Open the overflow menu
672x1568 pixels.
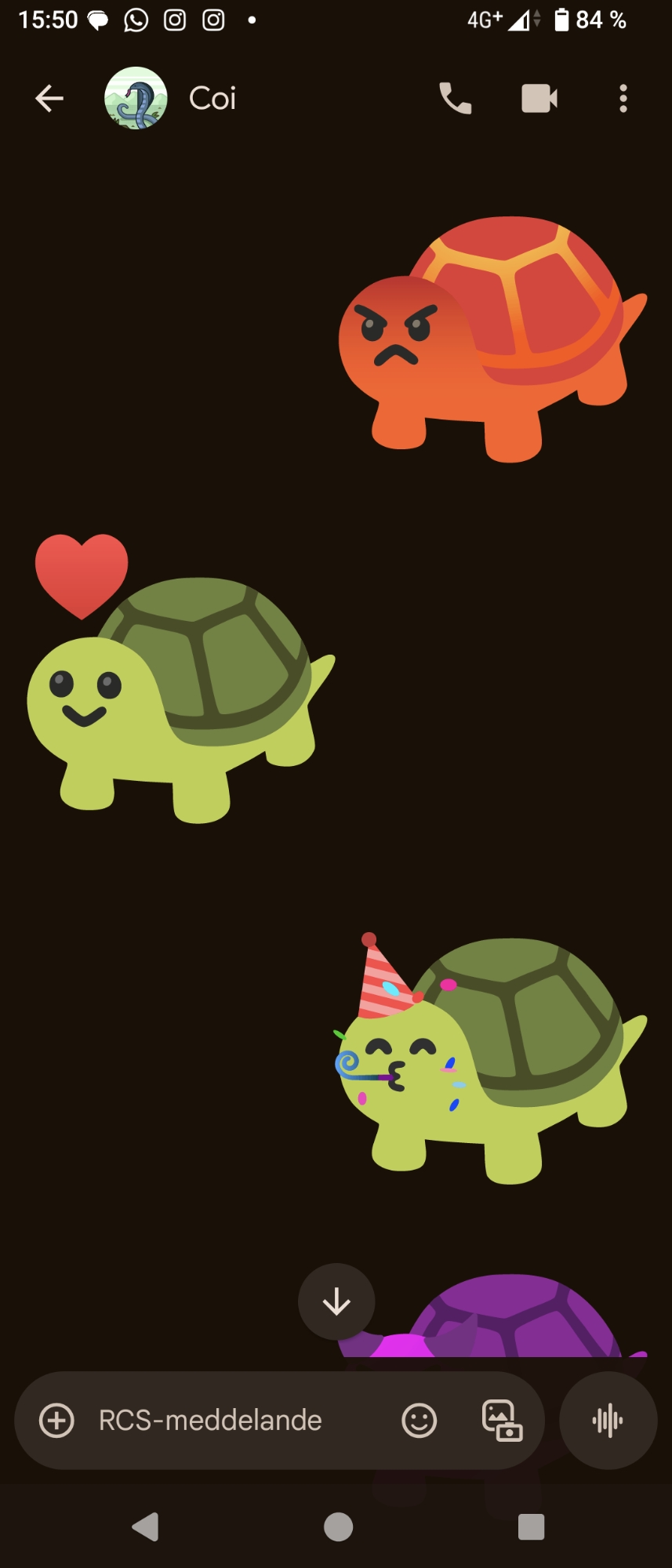coord(623,99)
